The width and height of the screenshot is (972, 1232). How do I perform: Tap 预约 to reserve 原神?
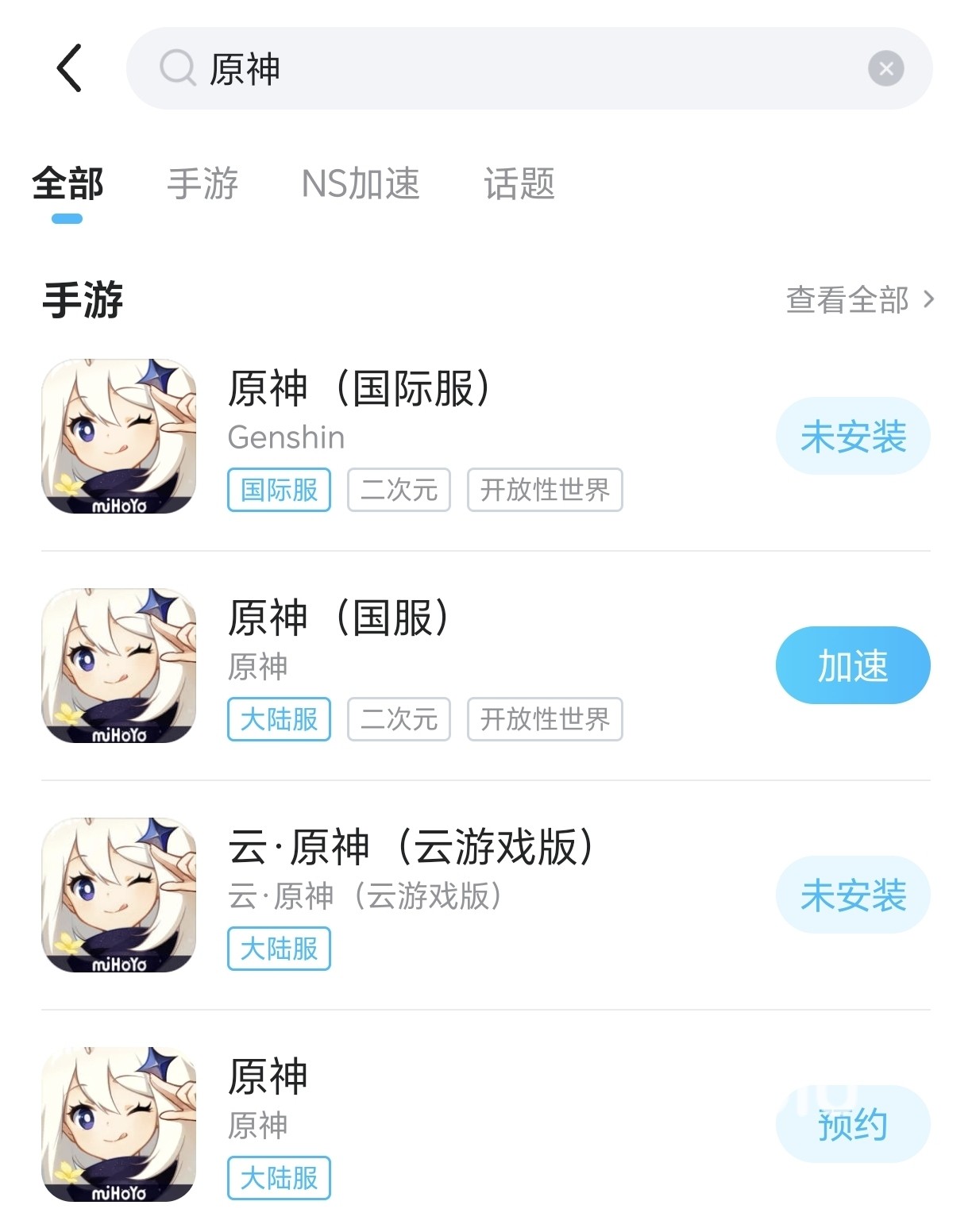pos(852,1124)
